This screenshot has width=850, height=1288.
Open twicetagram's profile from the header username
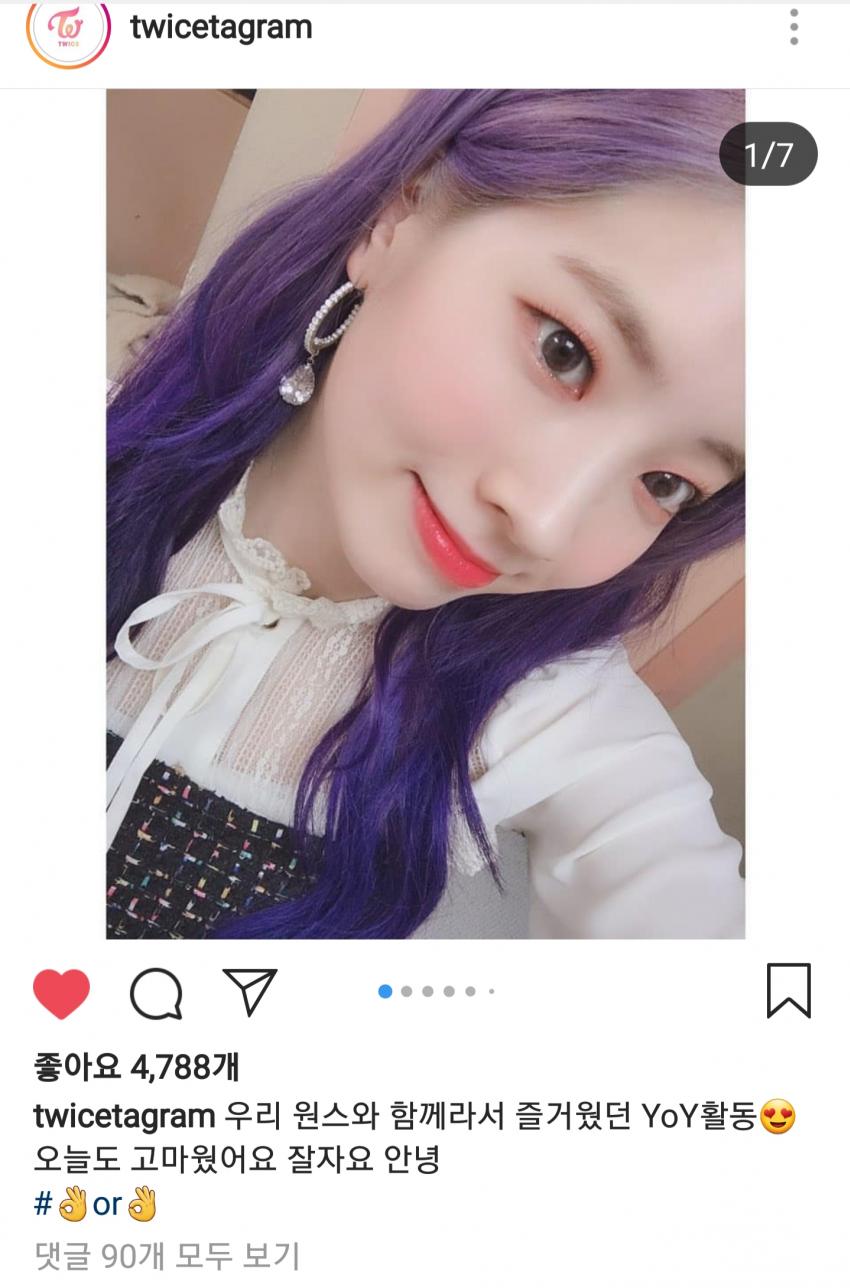click(x=221, y=27)
